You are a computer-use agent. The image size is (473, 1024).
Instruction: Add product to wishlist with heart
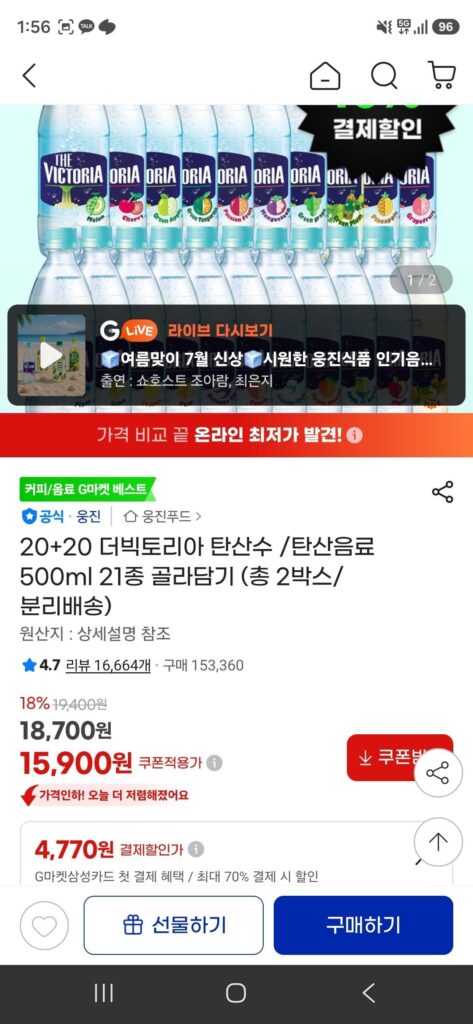(44, 925)
